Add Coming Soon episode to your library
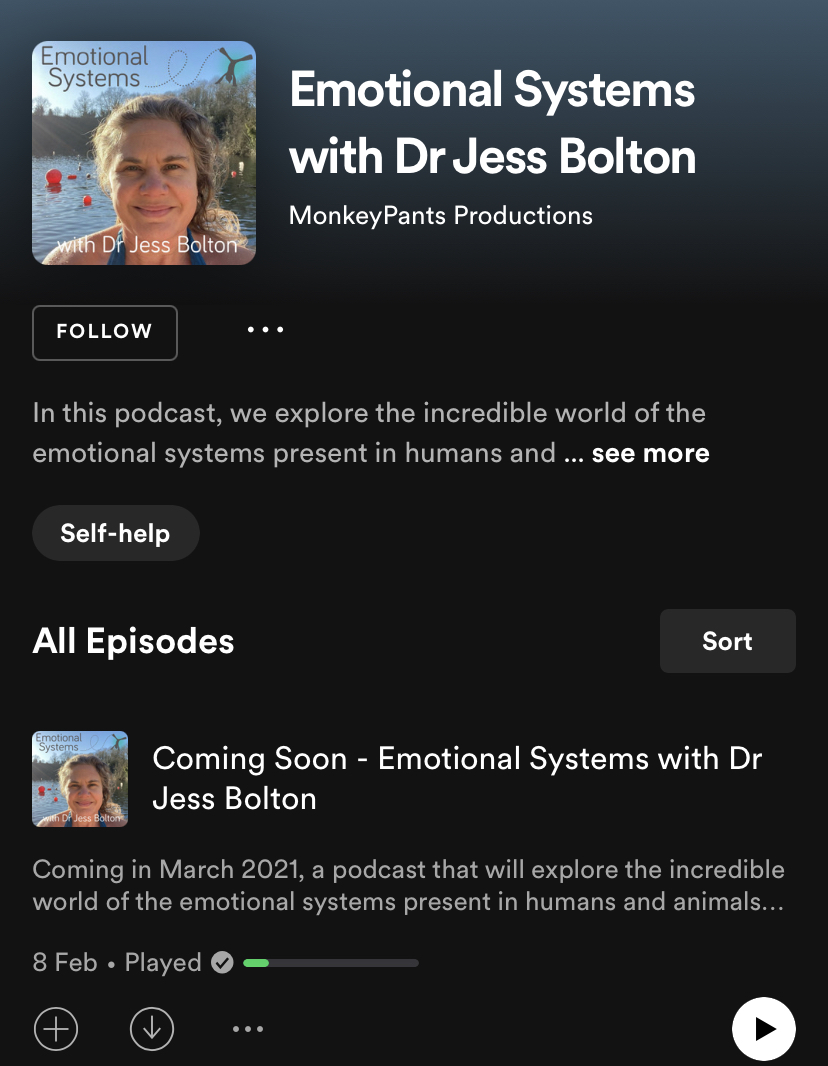The height and width of the screenshot is (1066, 828). 56,1028
